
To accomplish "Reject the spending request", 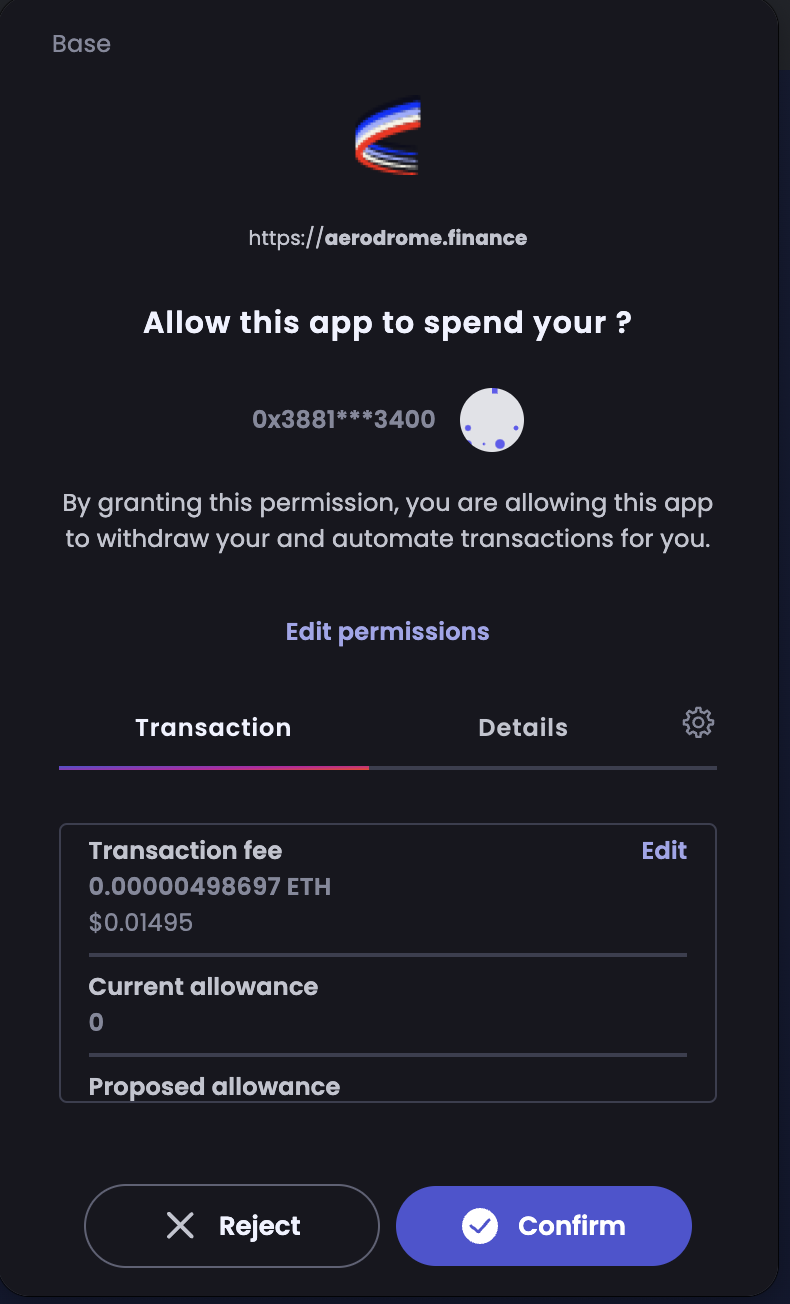I will point(232,1226).
